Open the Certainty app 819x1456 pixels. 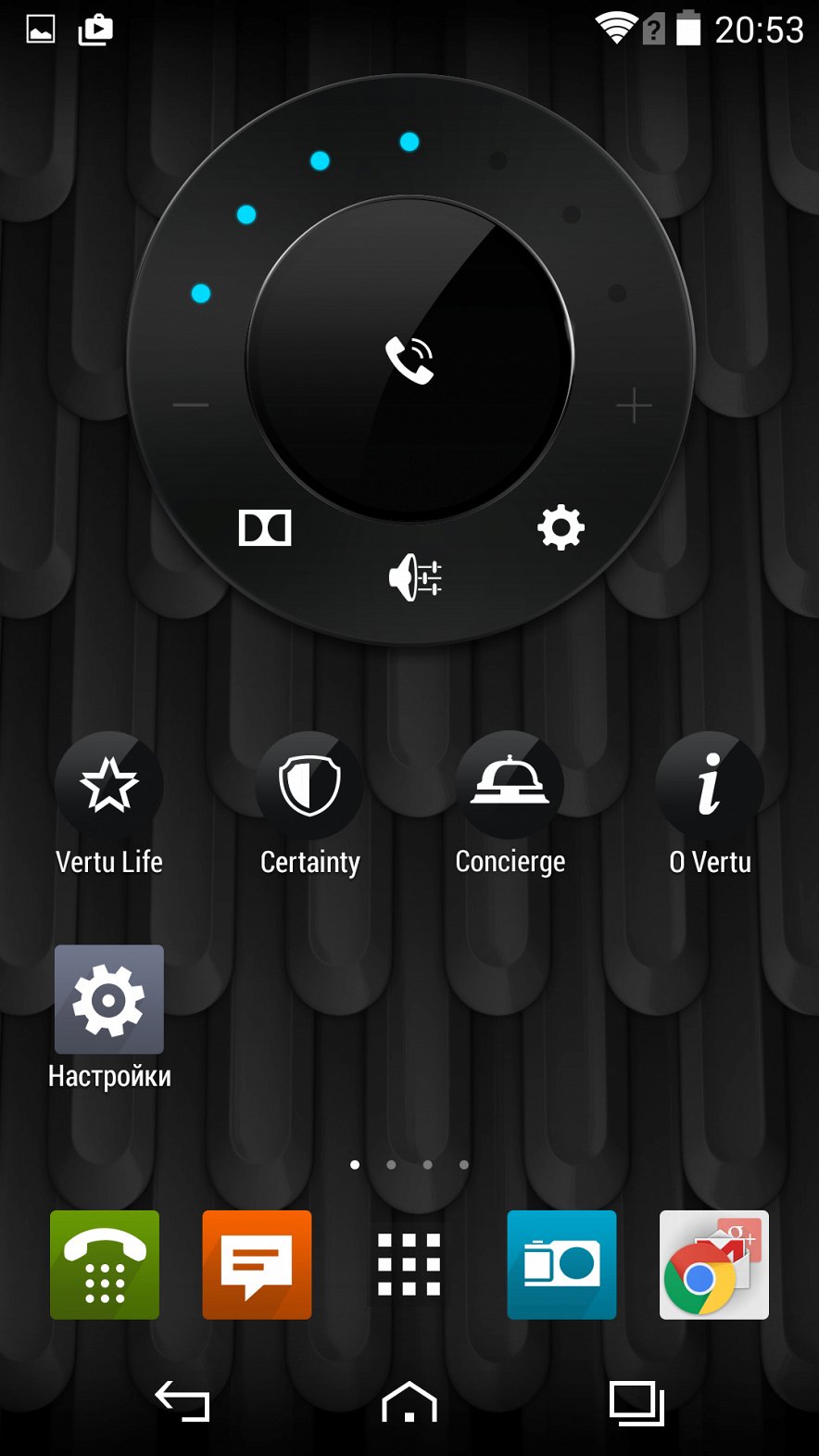coord(309,787)
